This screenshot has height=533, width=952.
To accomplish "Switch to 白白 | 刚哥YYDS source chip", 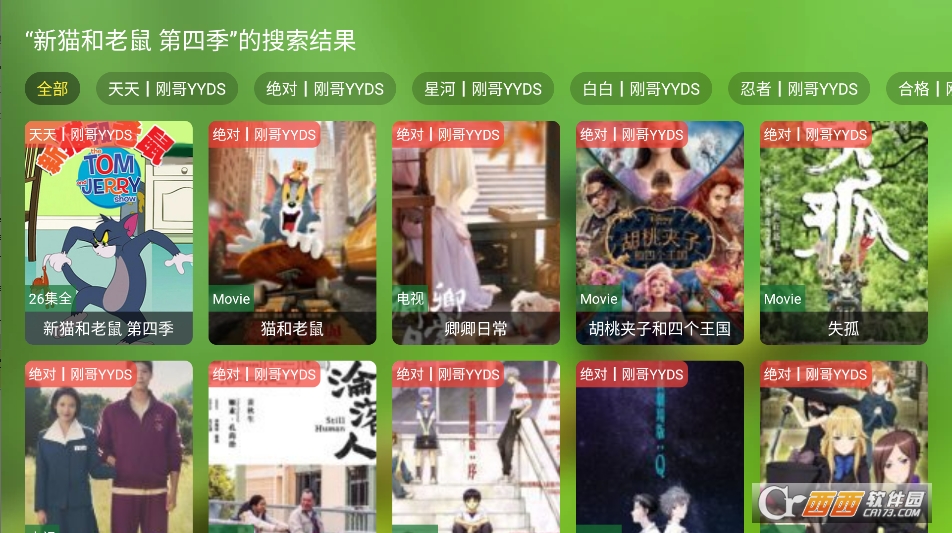I will tap(641, 89).
